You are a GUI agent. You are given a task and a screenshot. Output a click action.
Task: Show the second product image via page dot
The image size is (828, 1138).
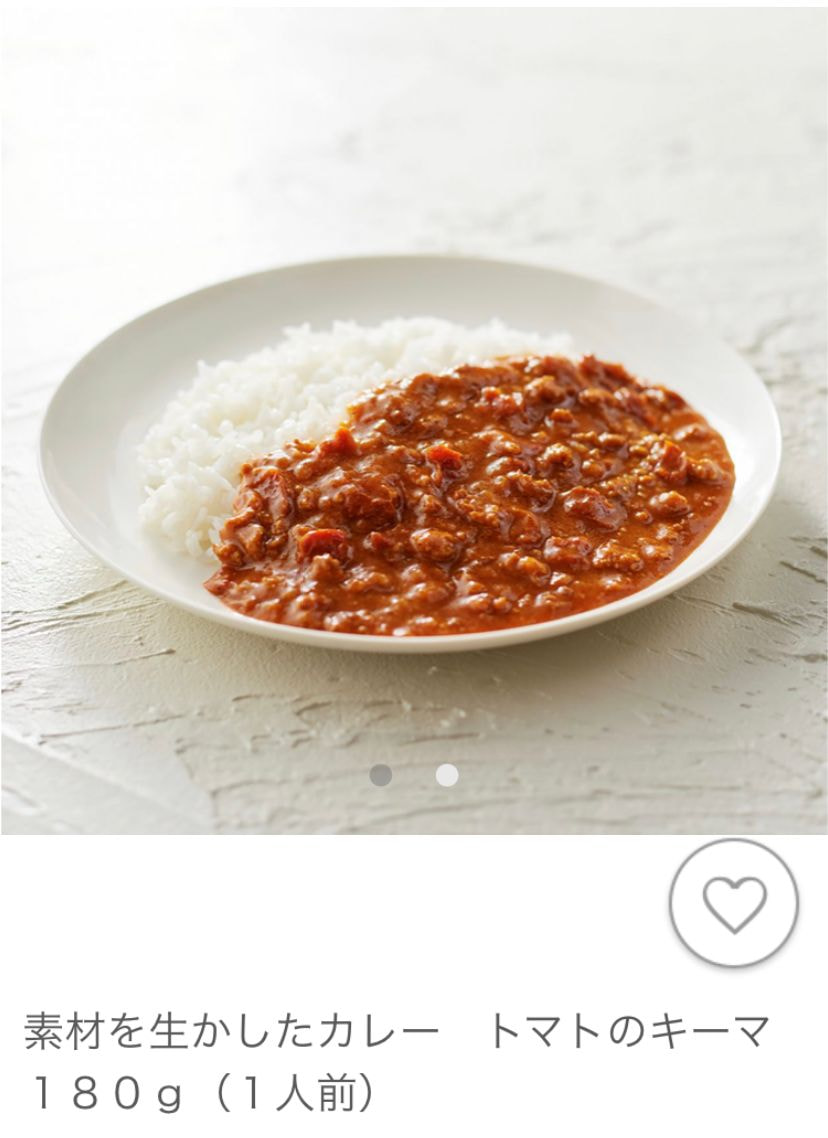[x=447, y=775]
